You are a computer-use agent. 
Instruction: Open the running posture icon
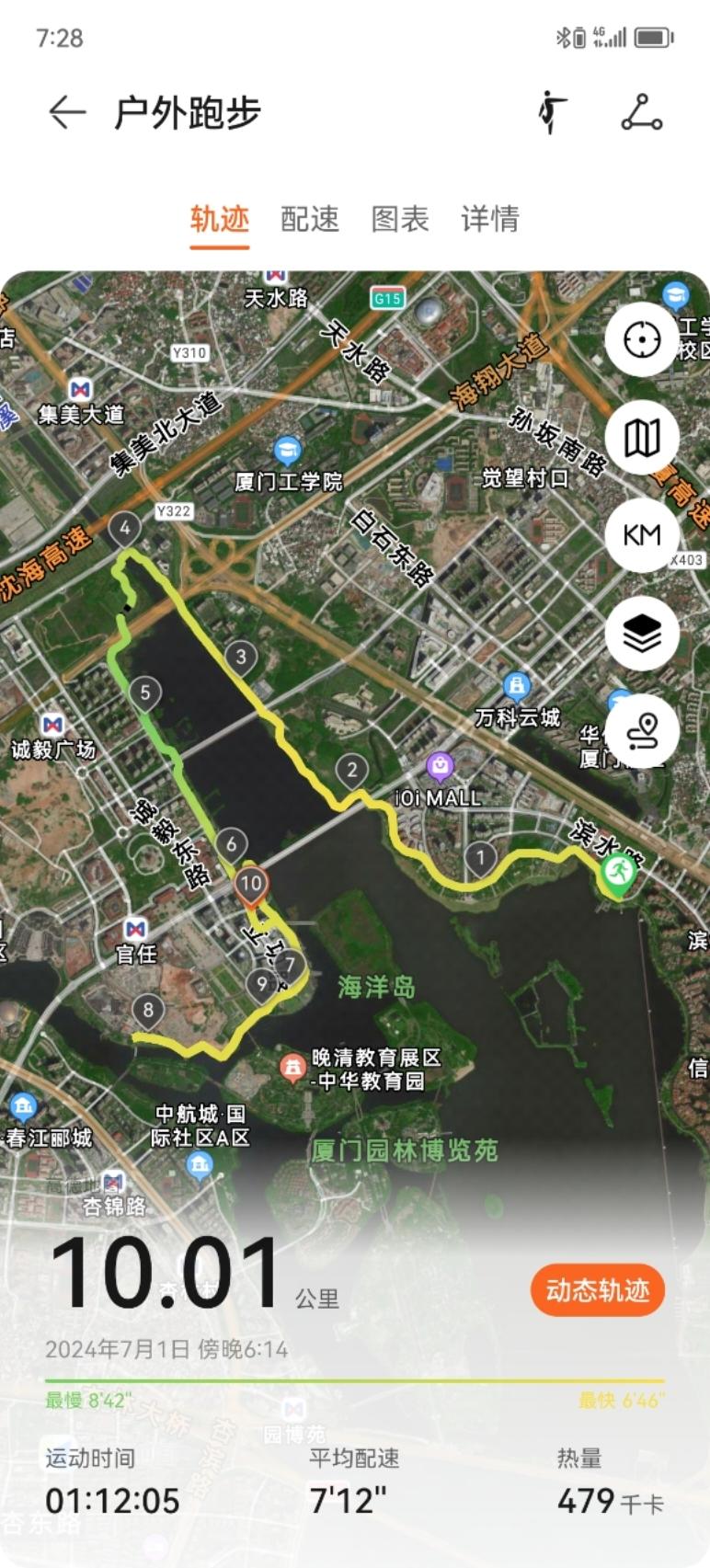[x=552, y=113]
